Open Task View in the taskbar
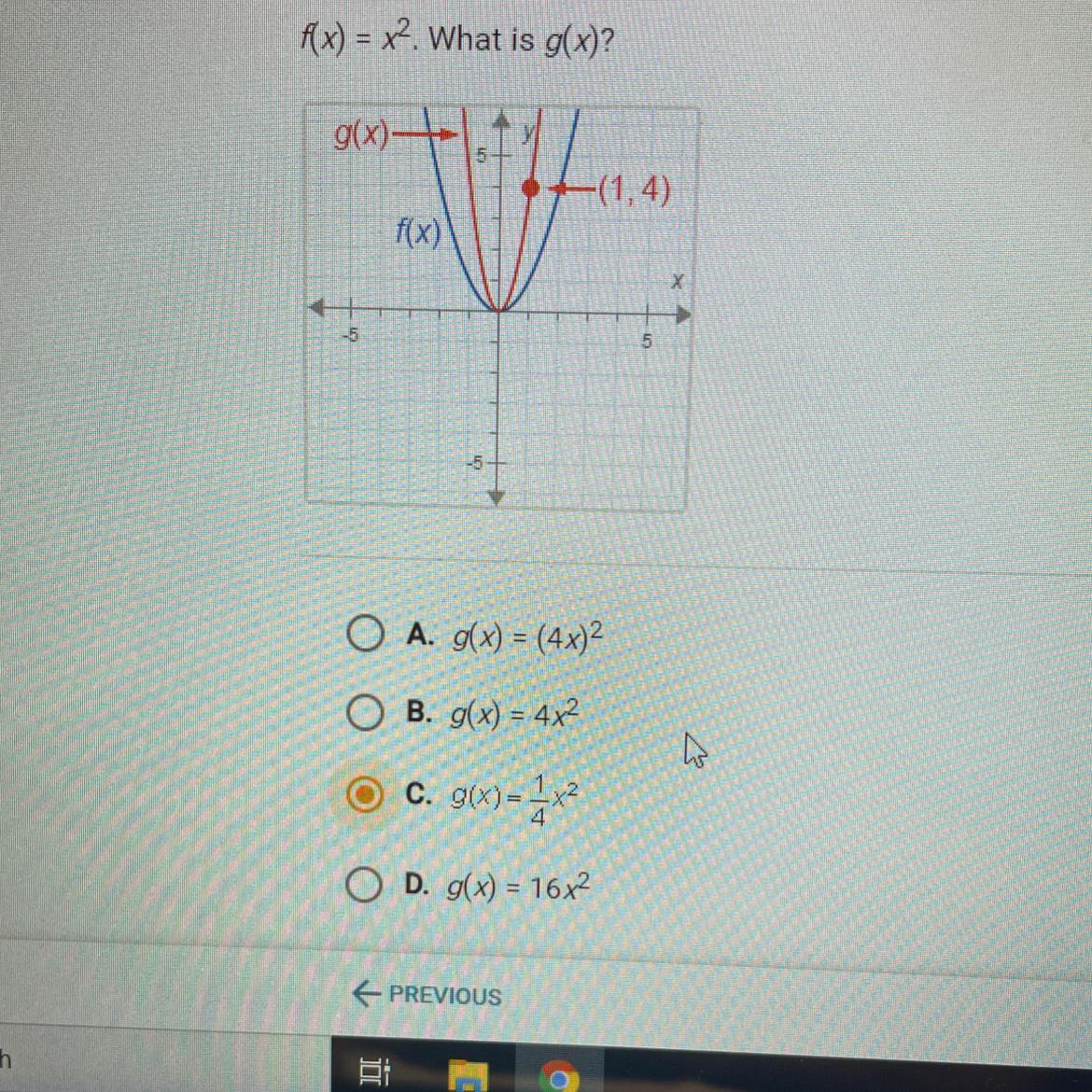The width and height of the screenshot is (1092, 1092). point(373,1071)
